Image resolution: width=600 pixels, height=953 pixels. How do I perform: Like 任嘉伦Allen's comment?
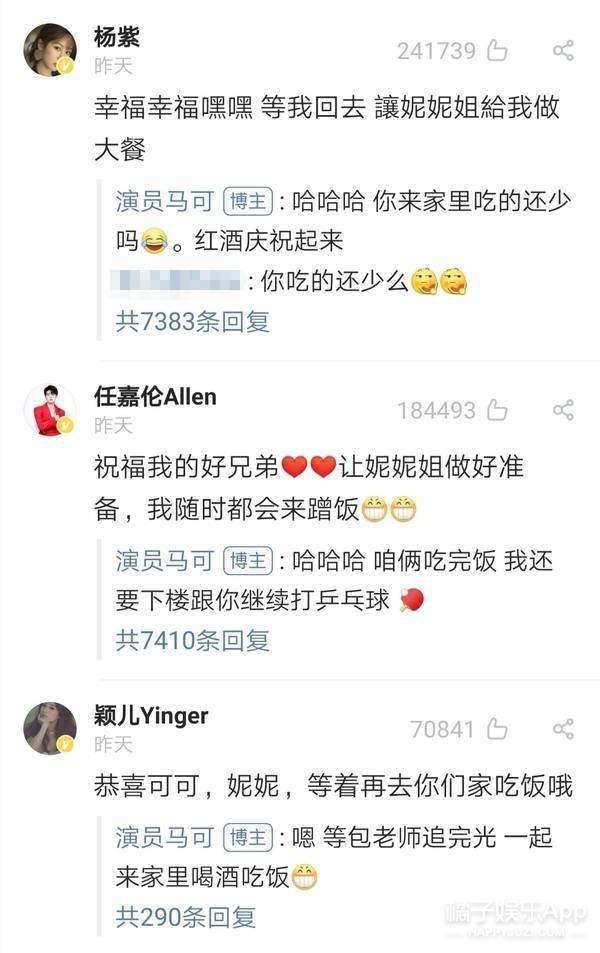coord(496,410)
